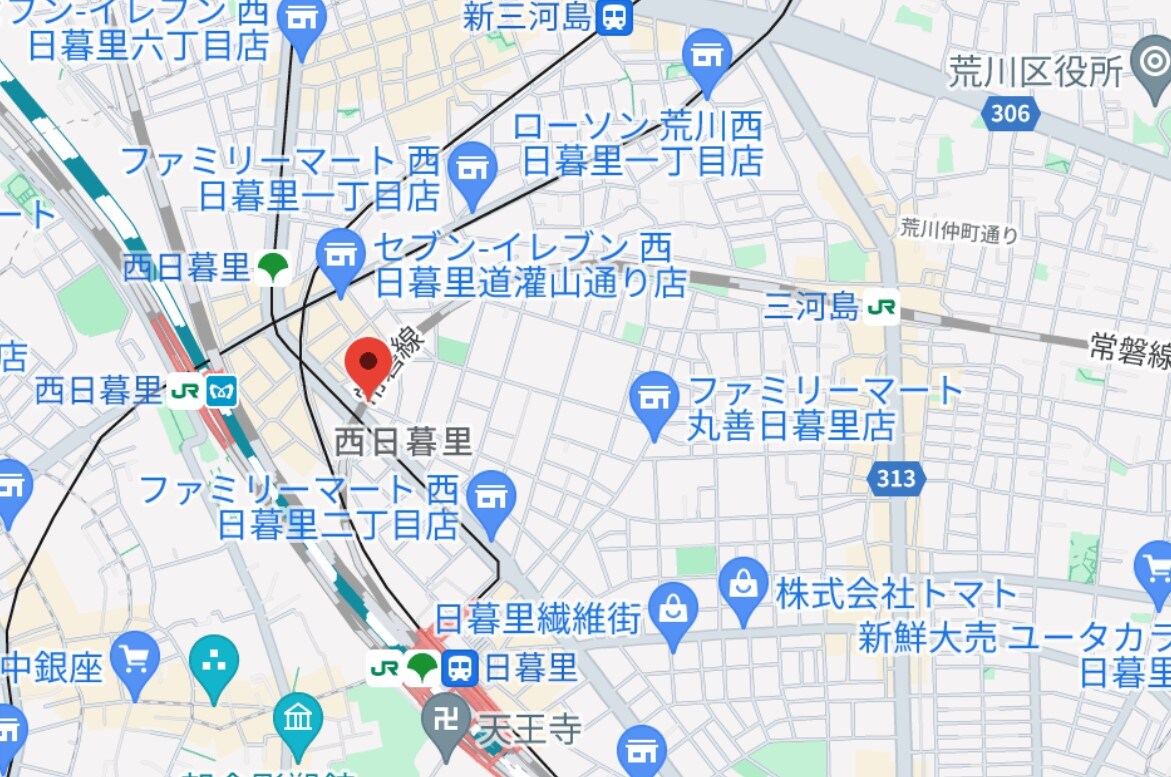Select the 日暮里 station icon
This screenshot has height=777, width=1171.
click(461, 668)
